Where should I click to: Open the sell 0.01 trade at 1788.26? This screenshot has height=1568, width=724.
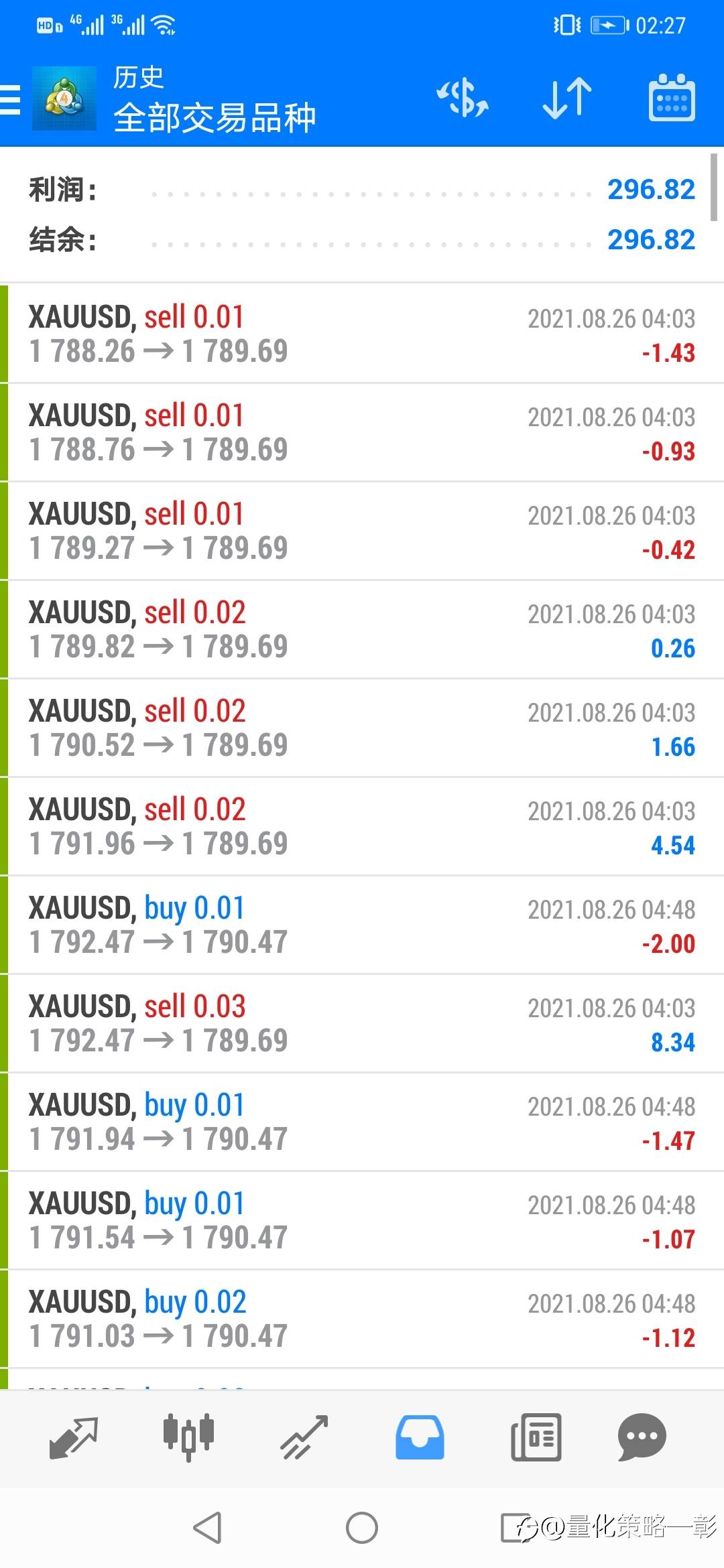point(362,334)
